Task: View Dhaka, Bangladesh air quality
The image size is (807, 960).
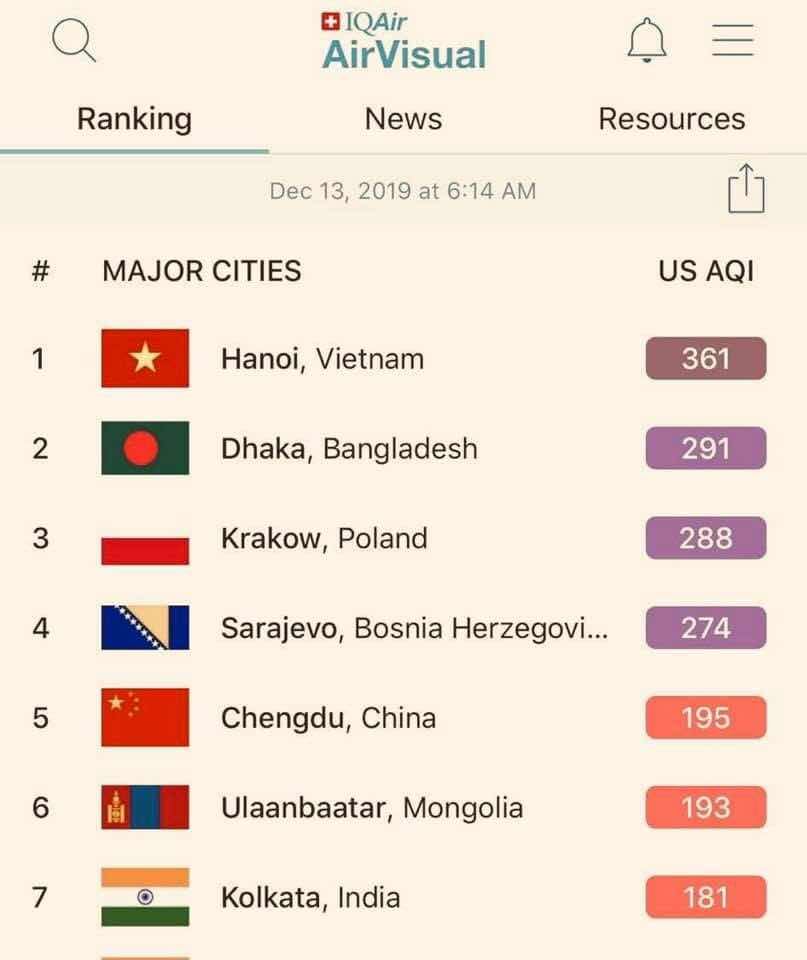Action: (349, 448)
